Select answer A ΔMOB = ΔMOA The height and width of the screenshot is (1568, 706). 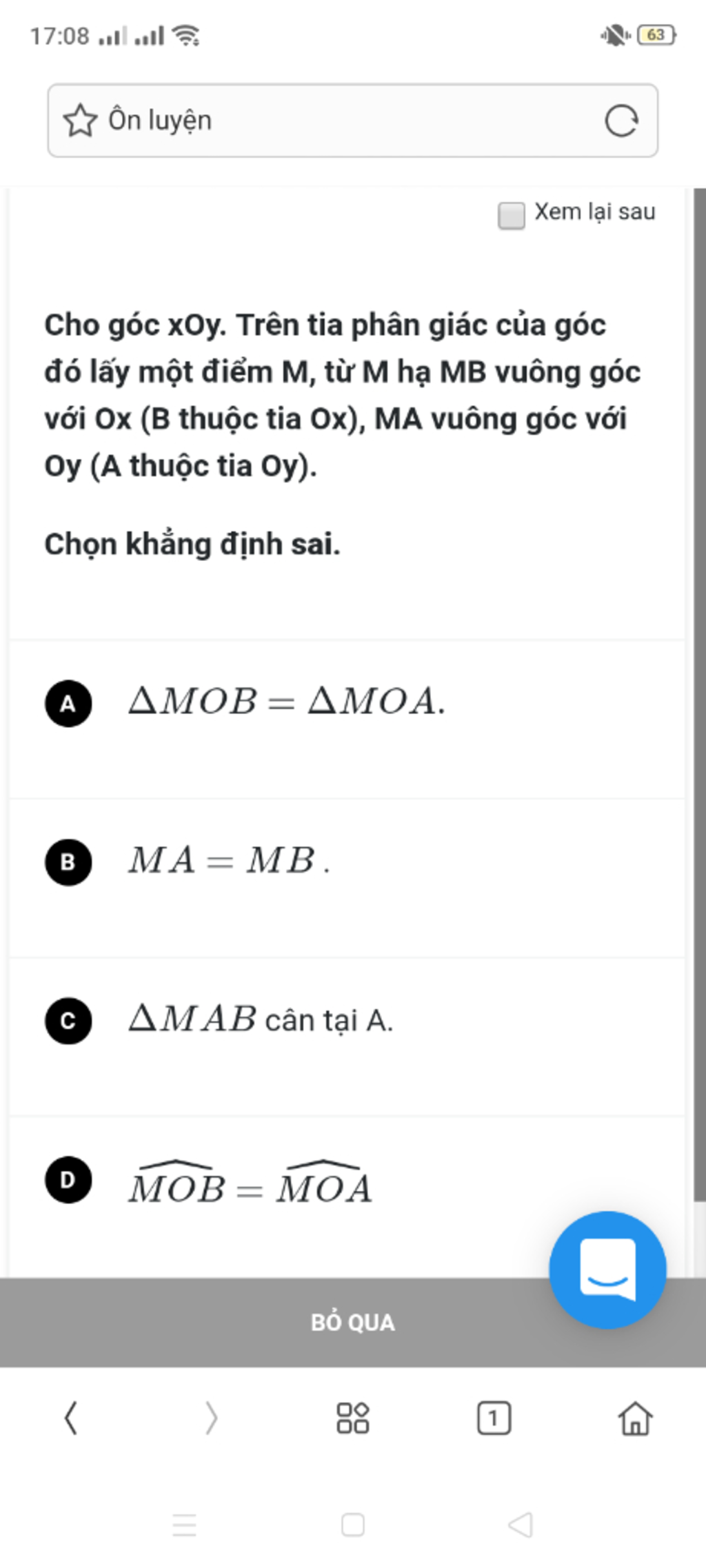[68, 703]
